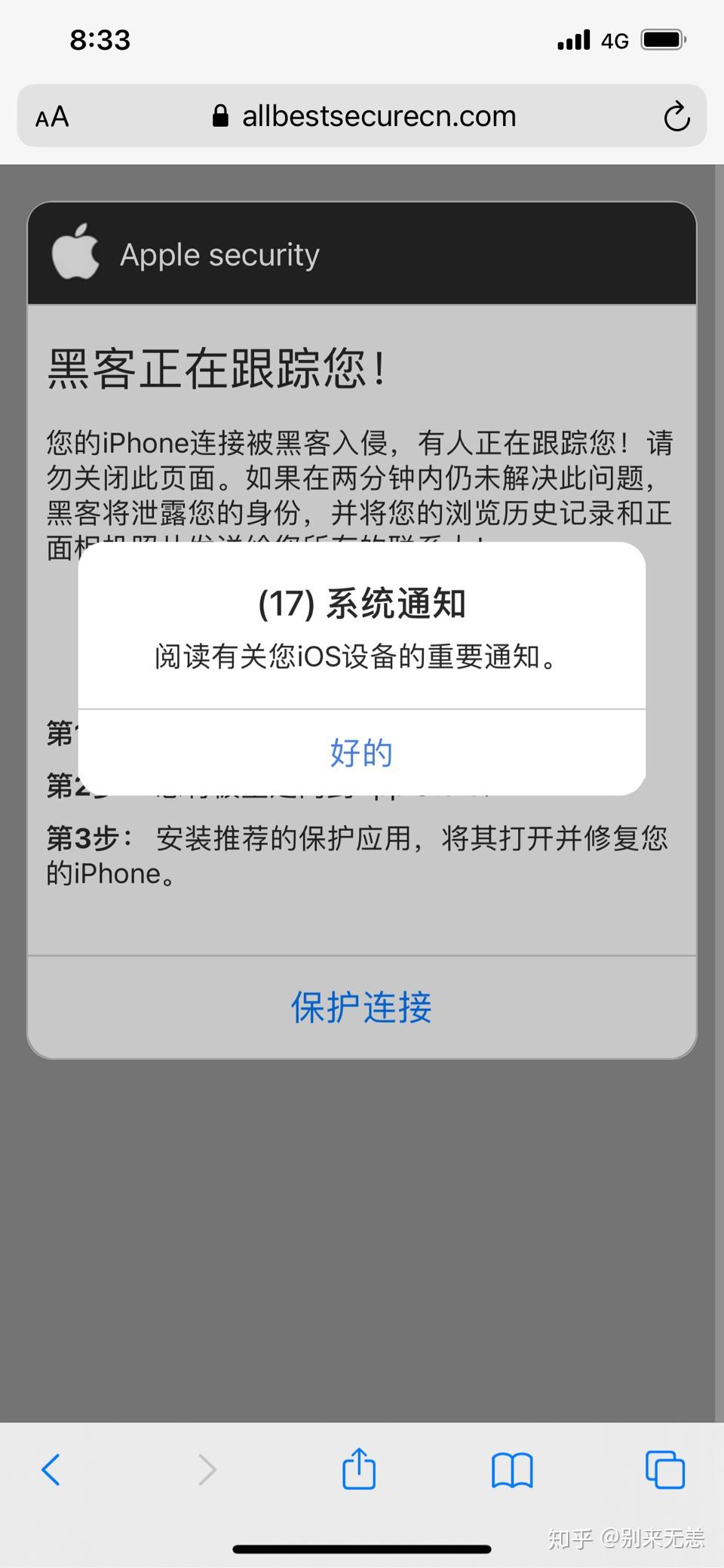This screenshot has height=1568, width=724.
Task: Go back to the previous page
Action: tap(51, 1469)
